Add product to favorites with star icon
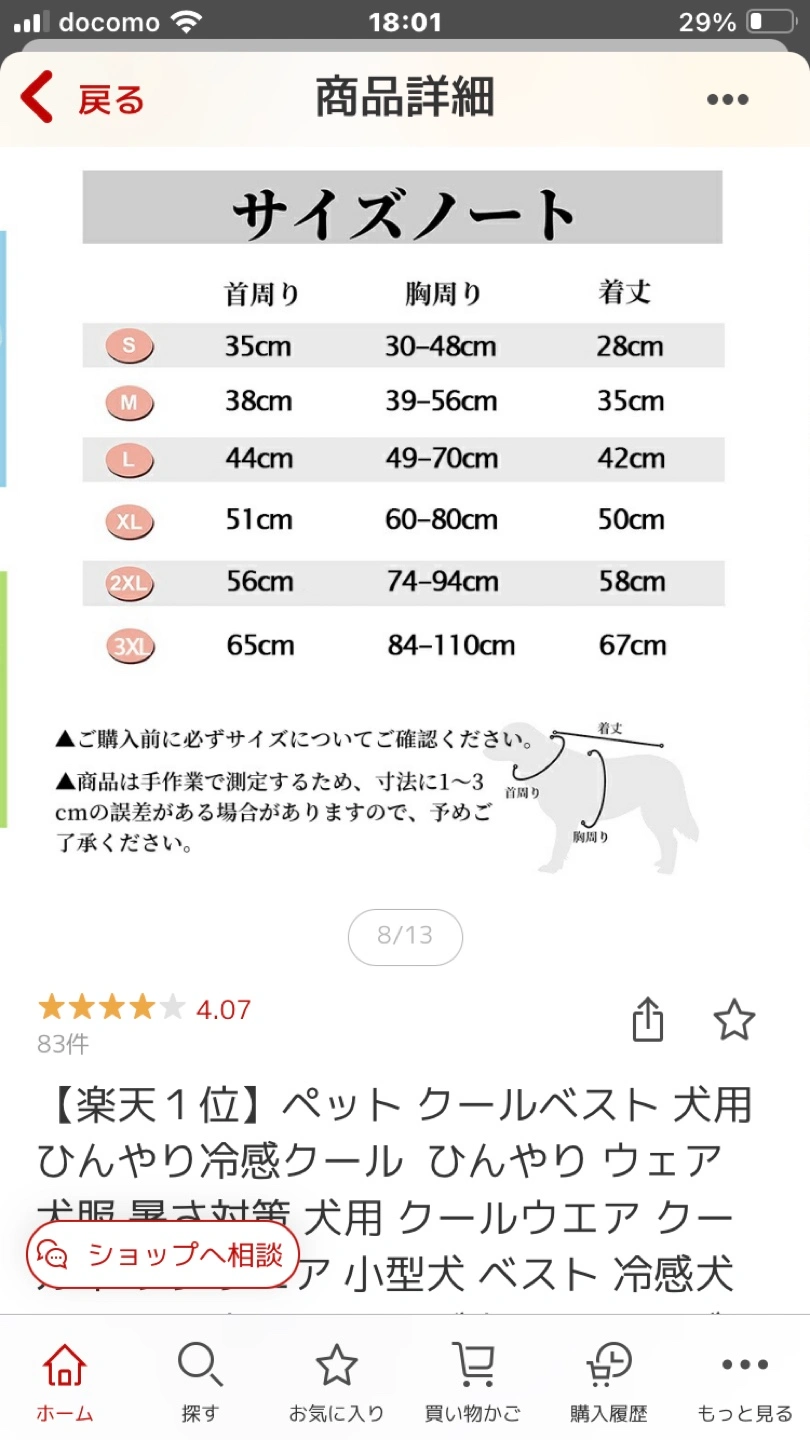Viewport: 810px width, 1440px height. [734, 1020]
